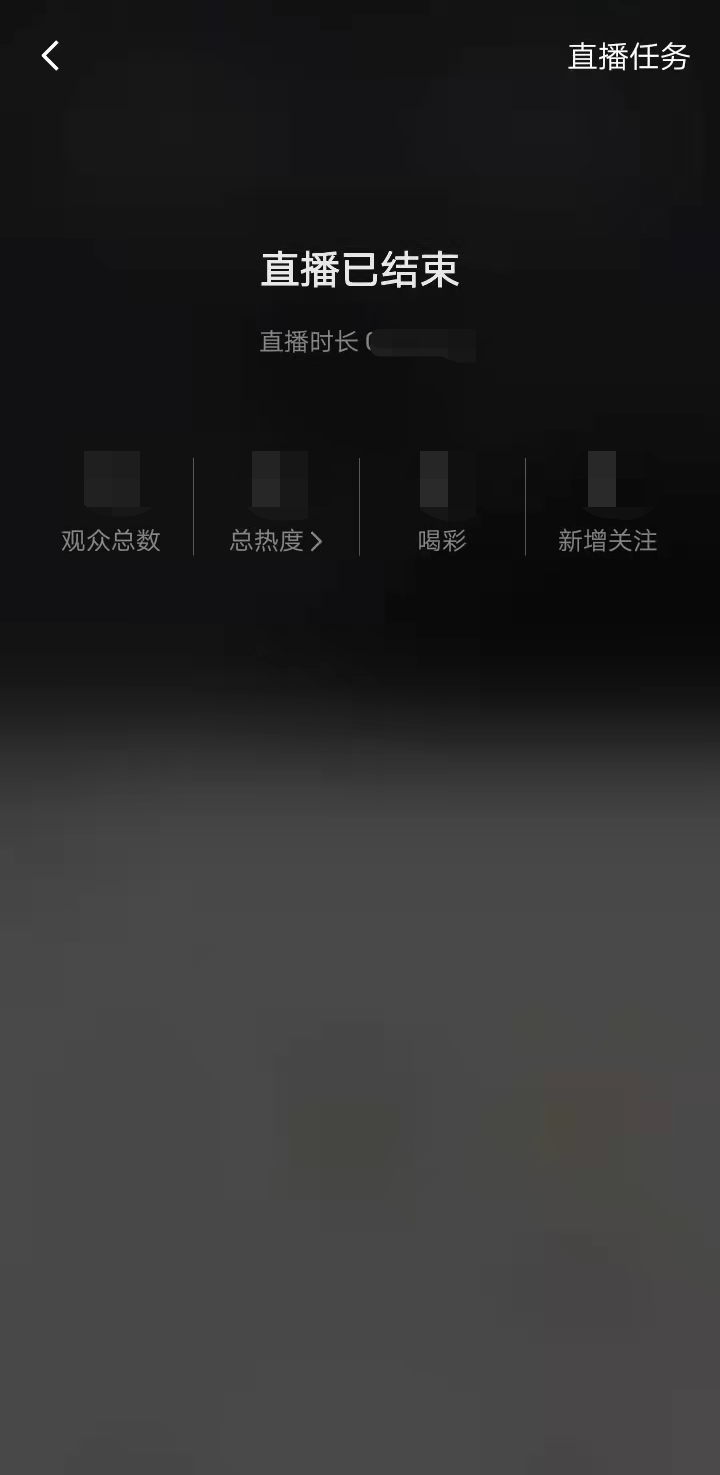Go back using the arrow icon
Viewport: 720px width, 1475px height.
[50, 56]
